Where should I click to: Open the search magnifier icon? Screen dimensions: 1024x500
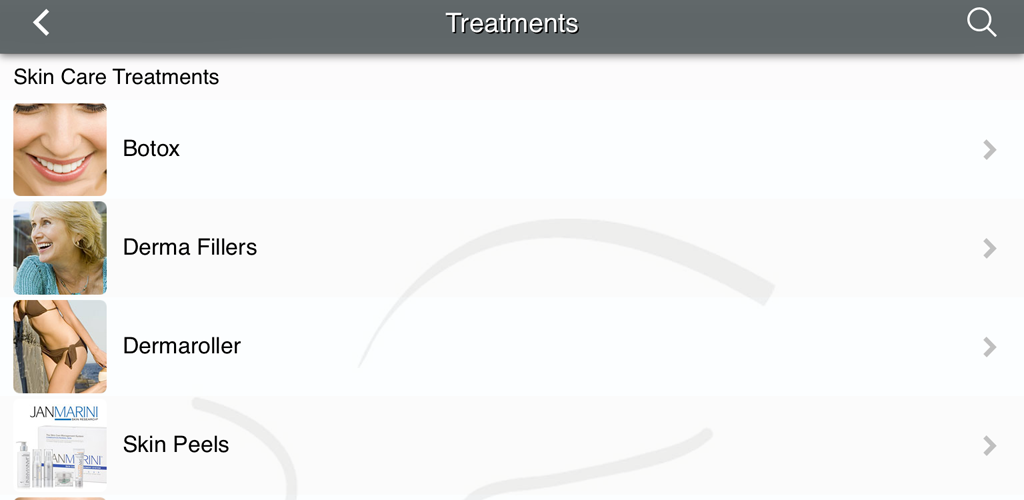(981, 23)
